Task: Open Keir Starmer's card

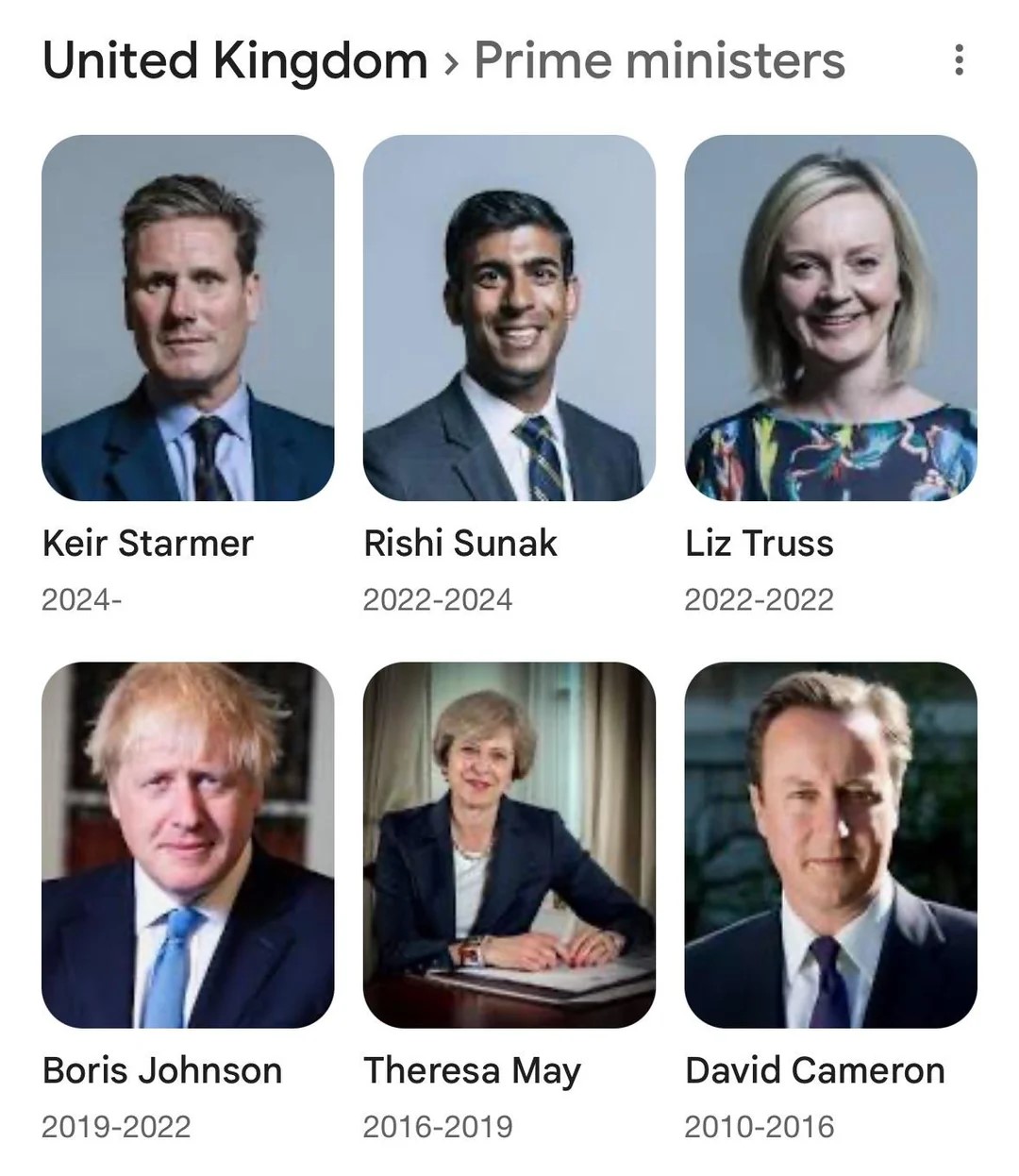Action: 188,318
